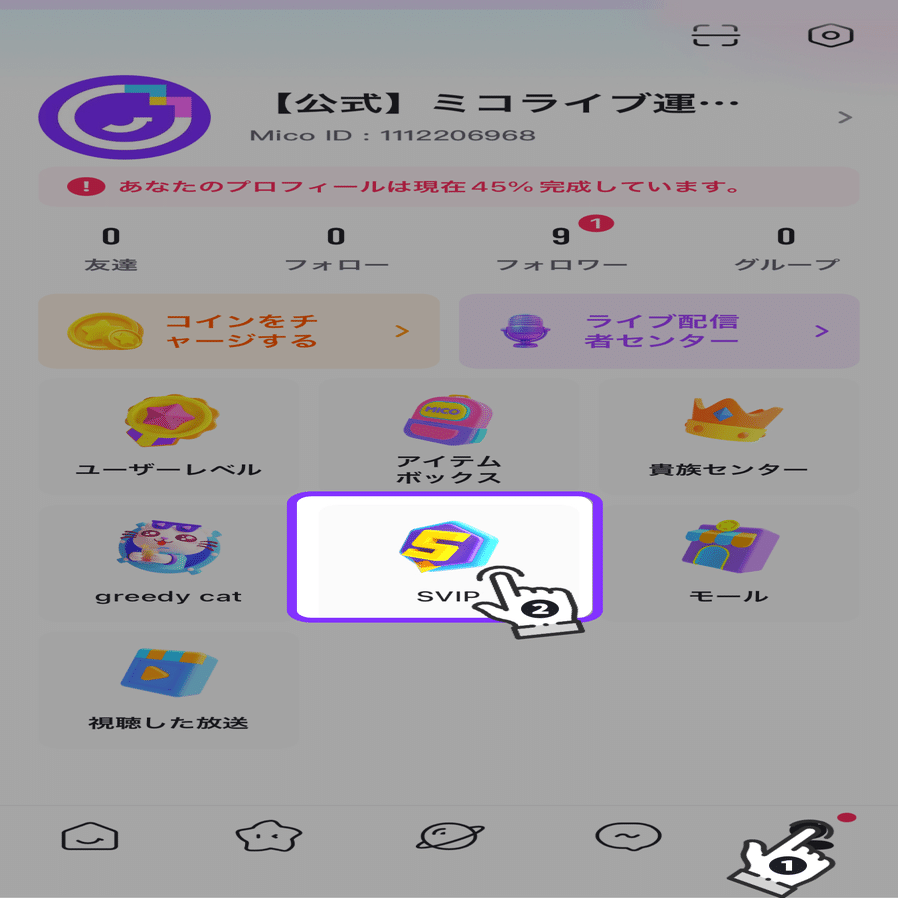This screenshot has width=898, height=898.
Task: View the フォロー list
Action: [x=336, y=249]
